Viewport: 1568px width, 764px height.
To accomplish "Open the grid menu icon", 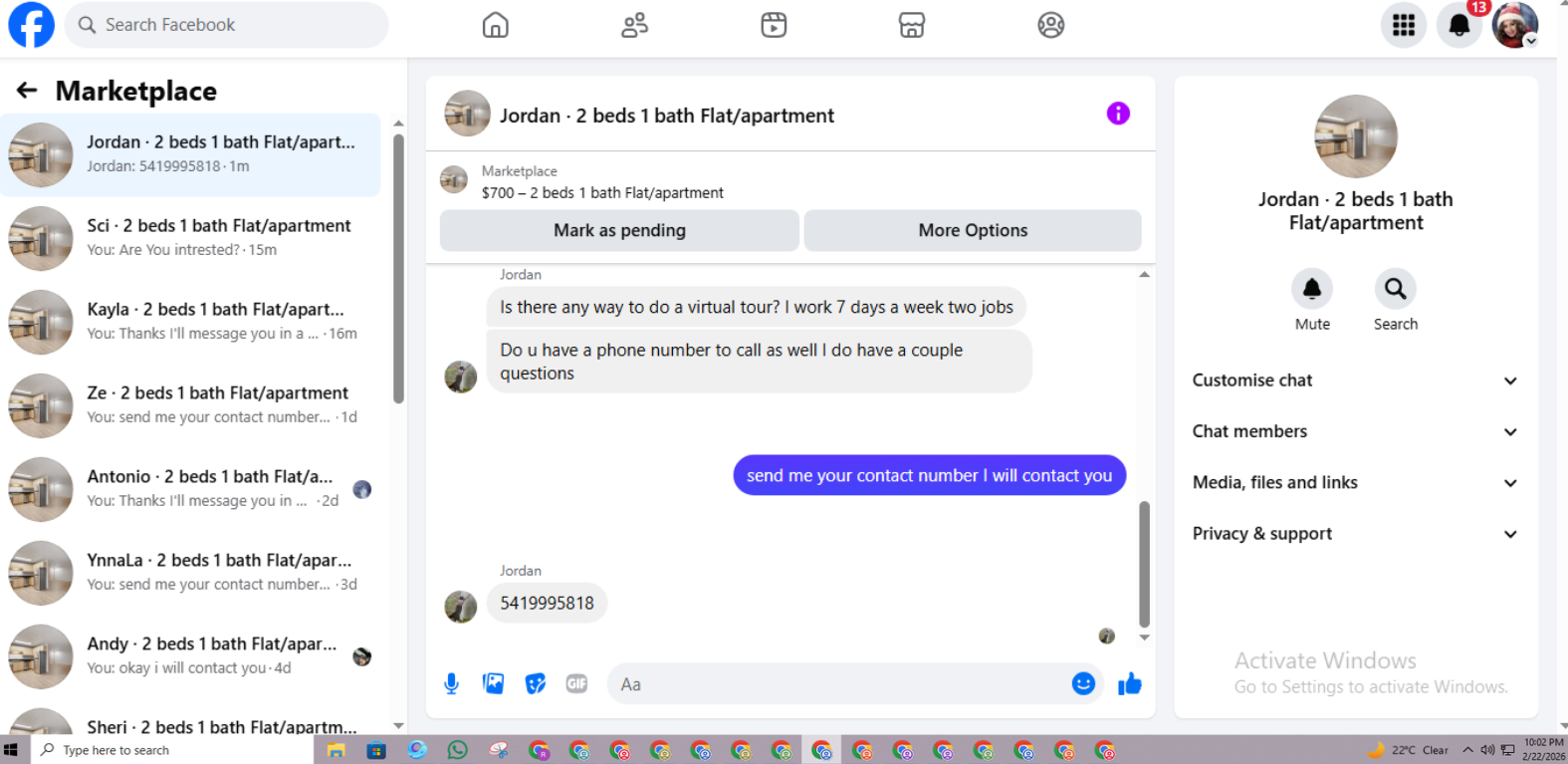I will pyautogui.click(x=1404, y=25).
